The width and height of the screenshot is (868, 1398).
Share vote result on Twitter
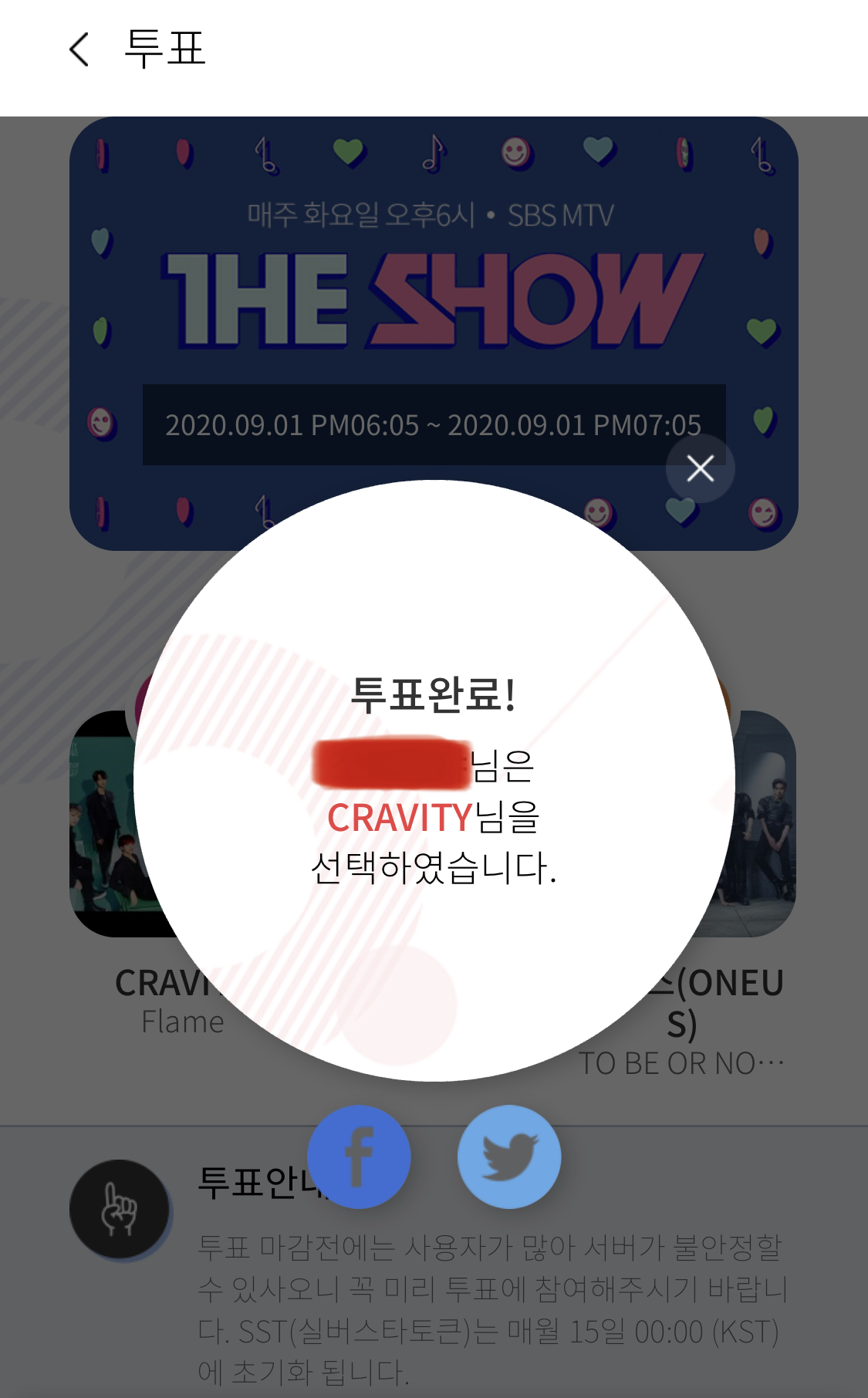509,1157
